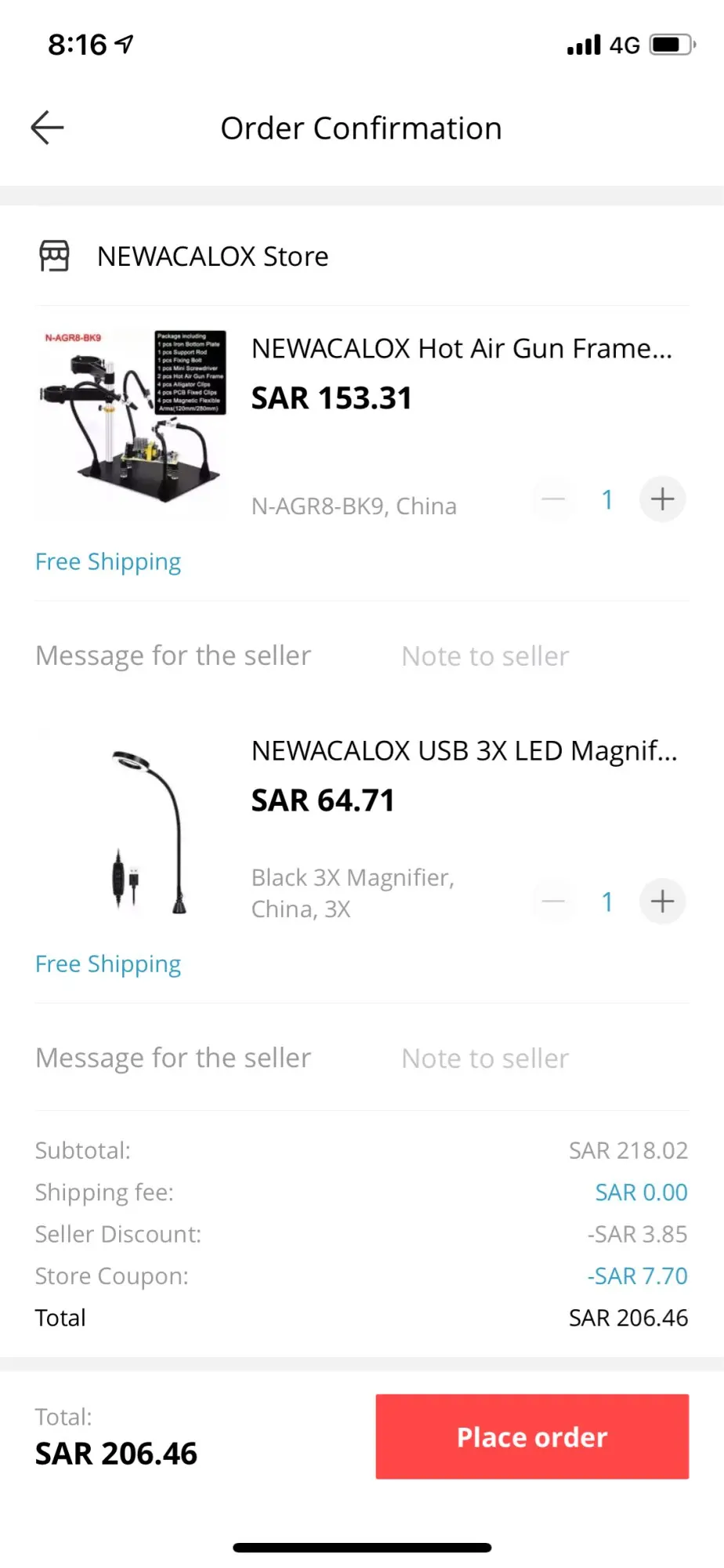
Task: Decrease Hot Air Gun Frame quantity
Action: click(x=554, y=499)
